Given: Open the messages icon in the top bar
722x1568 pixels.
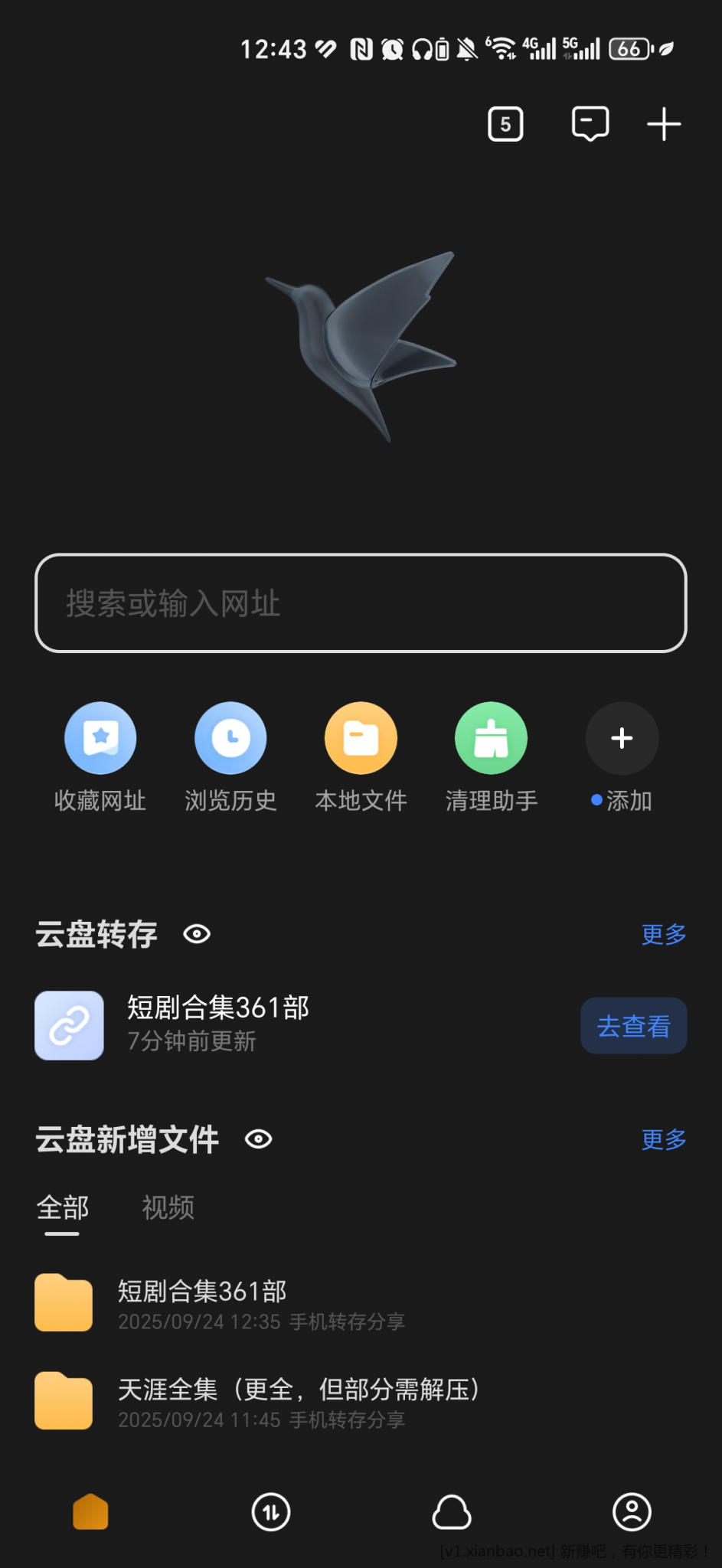Looking at the screenshot, I should (590, 124).
